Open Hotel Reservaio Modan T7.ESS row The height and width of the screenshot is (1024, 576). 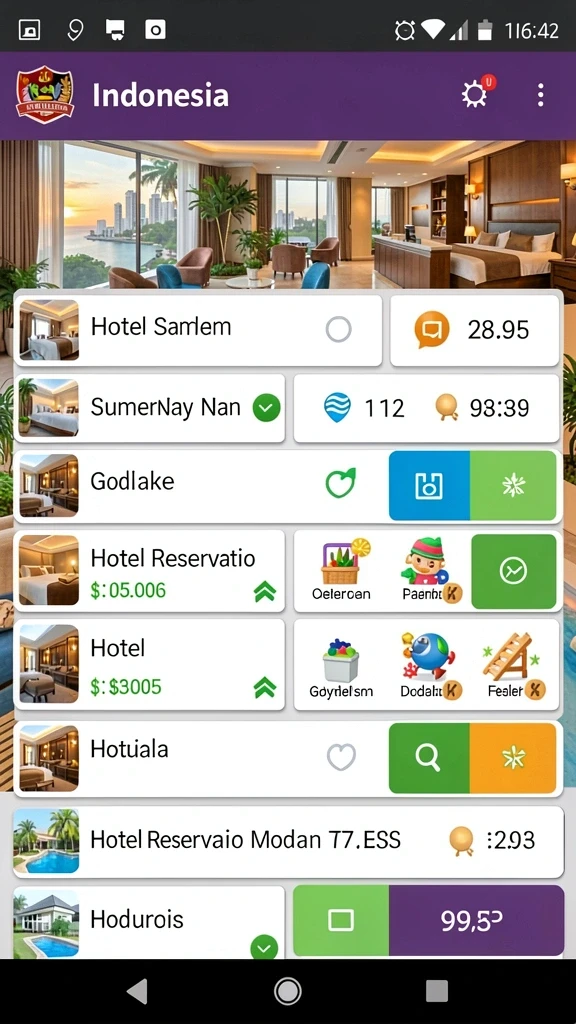coord(288,842)
